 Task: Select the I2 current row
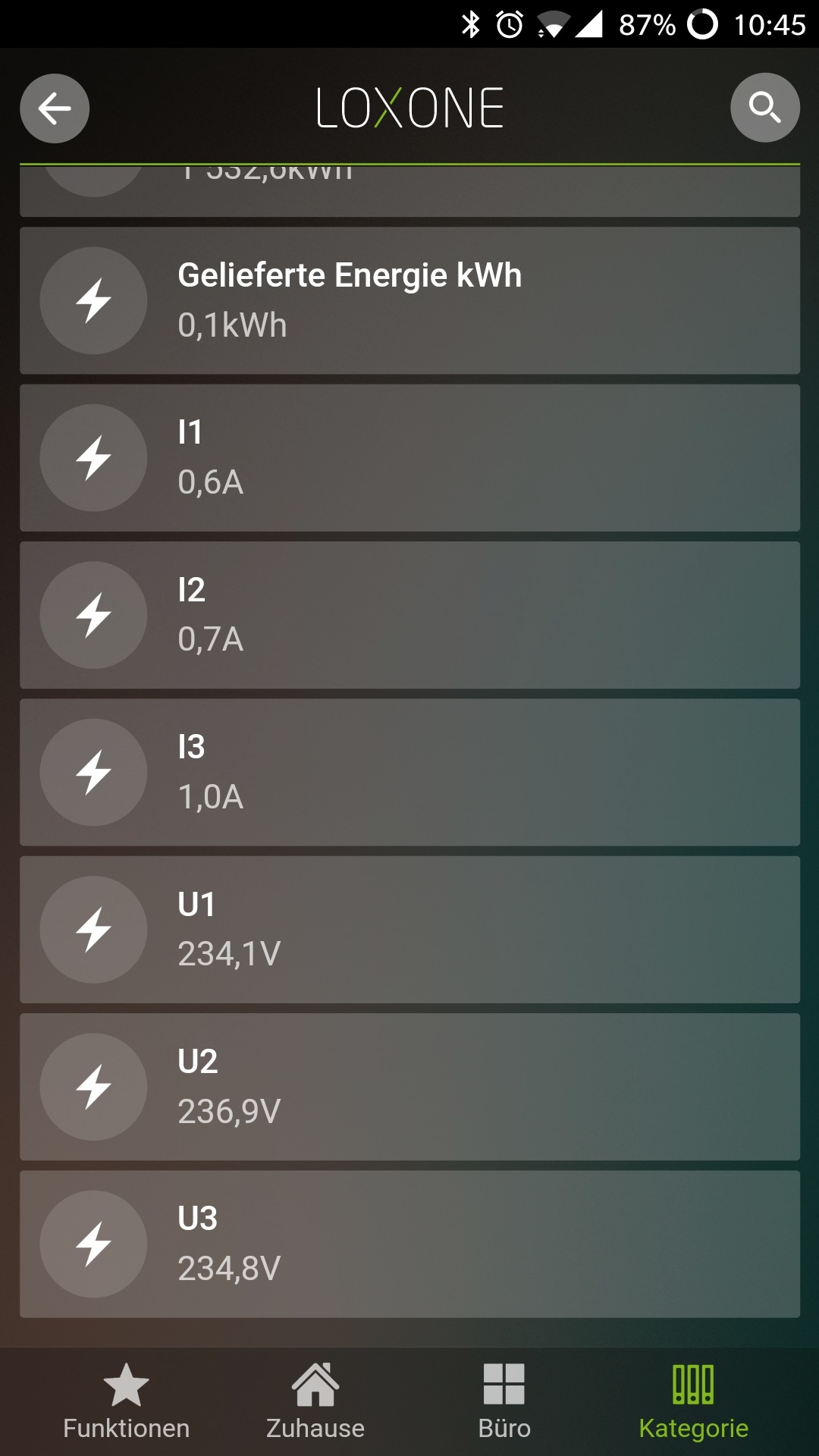(409, 615)
